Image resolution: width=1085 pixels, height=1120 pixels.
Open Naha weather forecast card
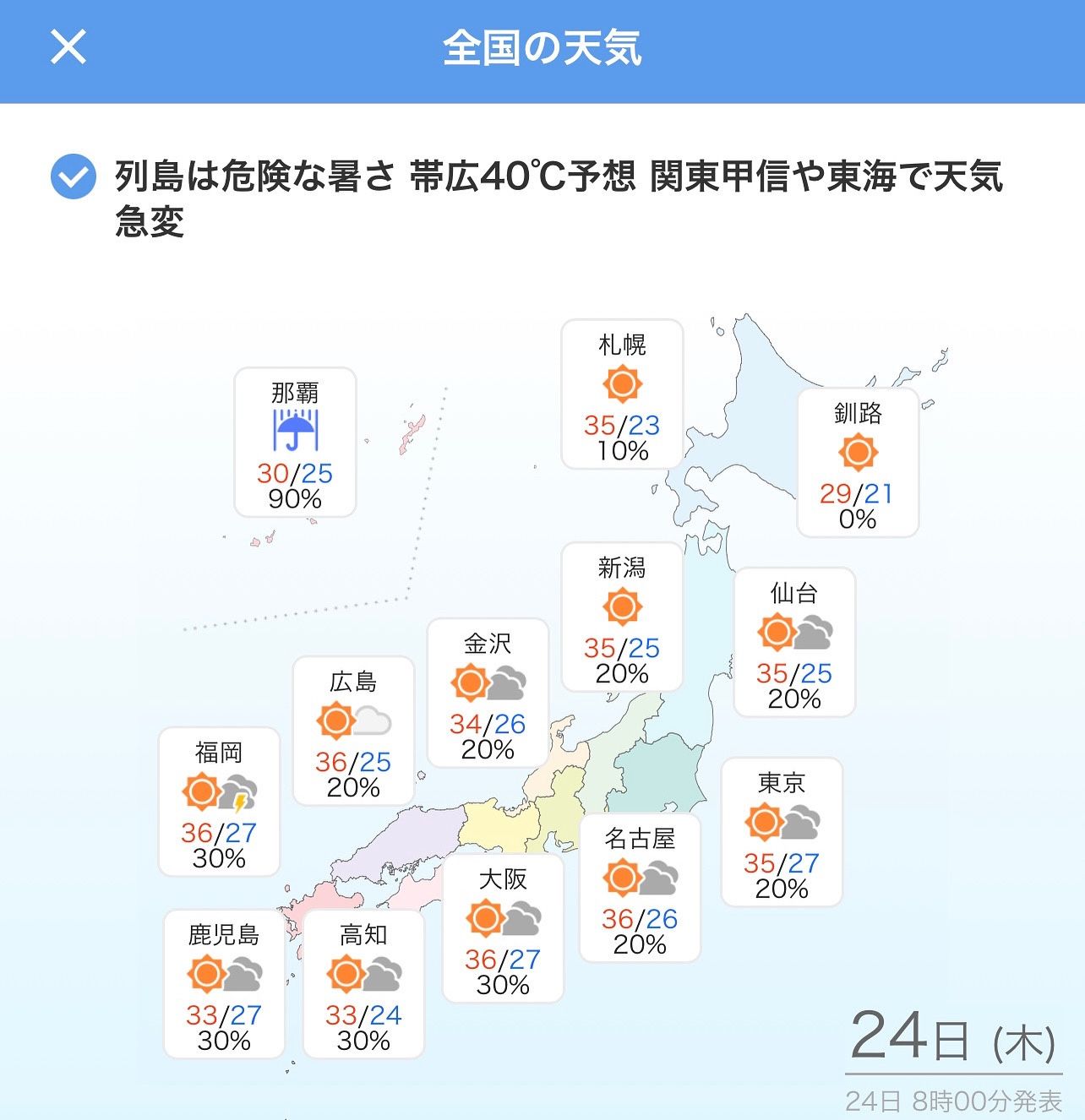[x=295, y=443]
